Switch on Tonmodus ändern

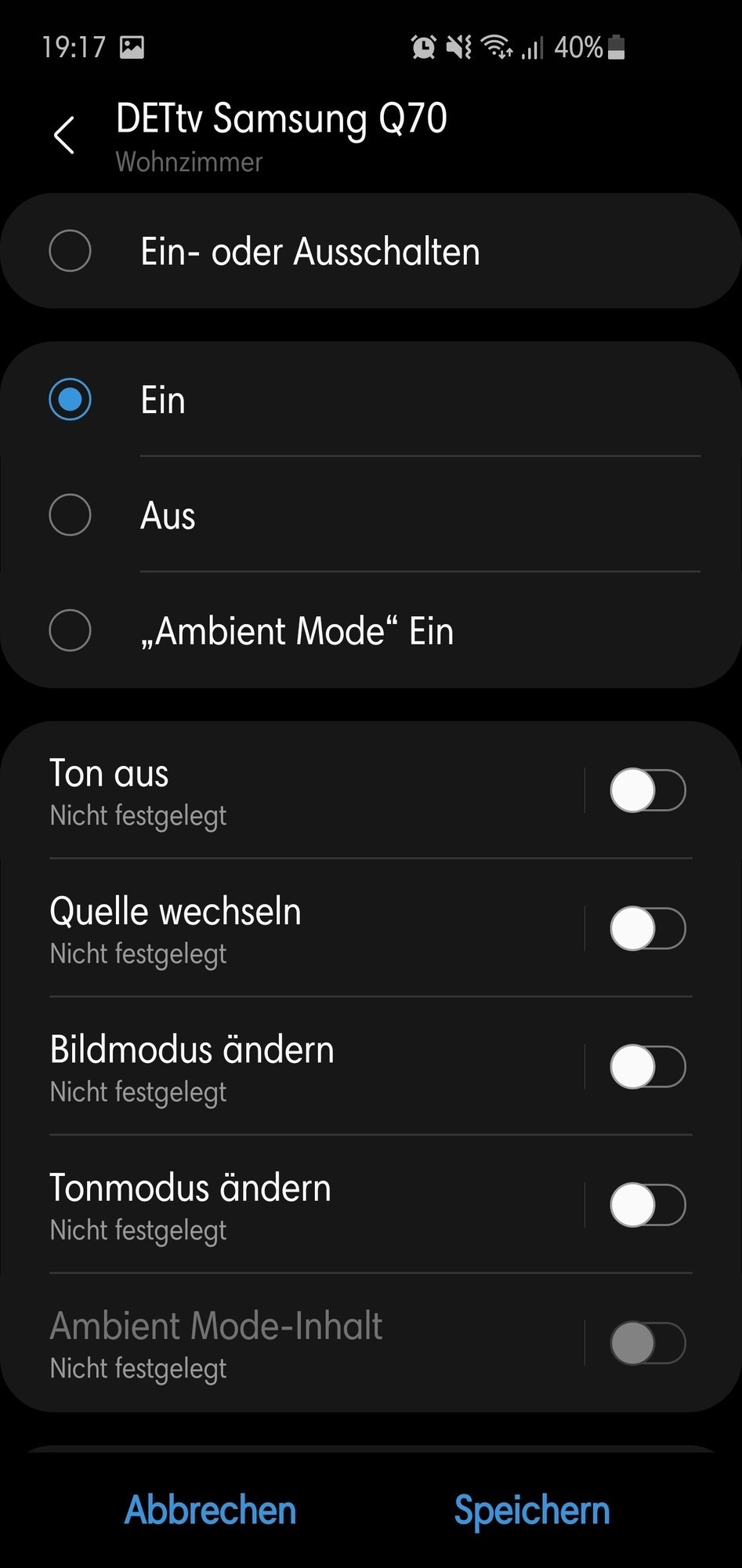tap(647, 1205)
